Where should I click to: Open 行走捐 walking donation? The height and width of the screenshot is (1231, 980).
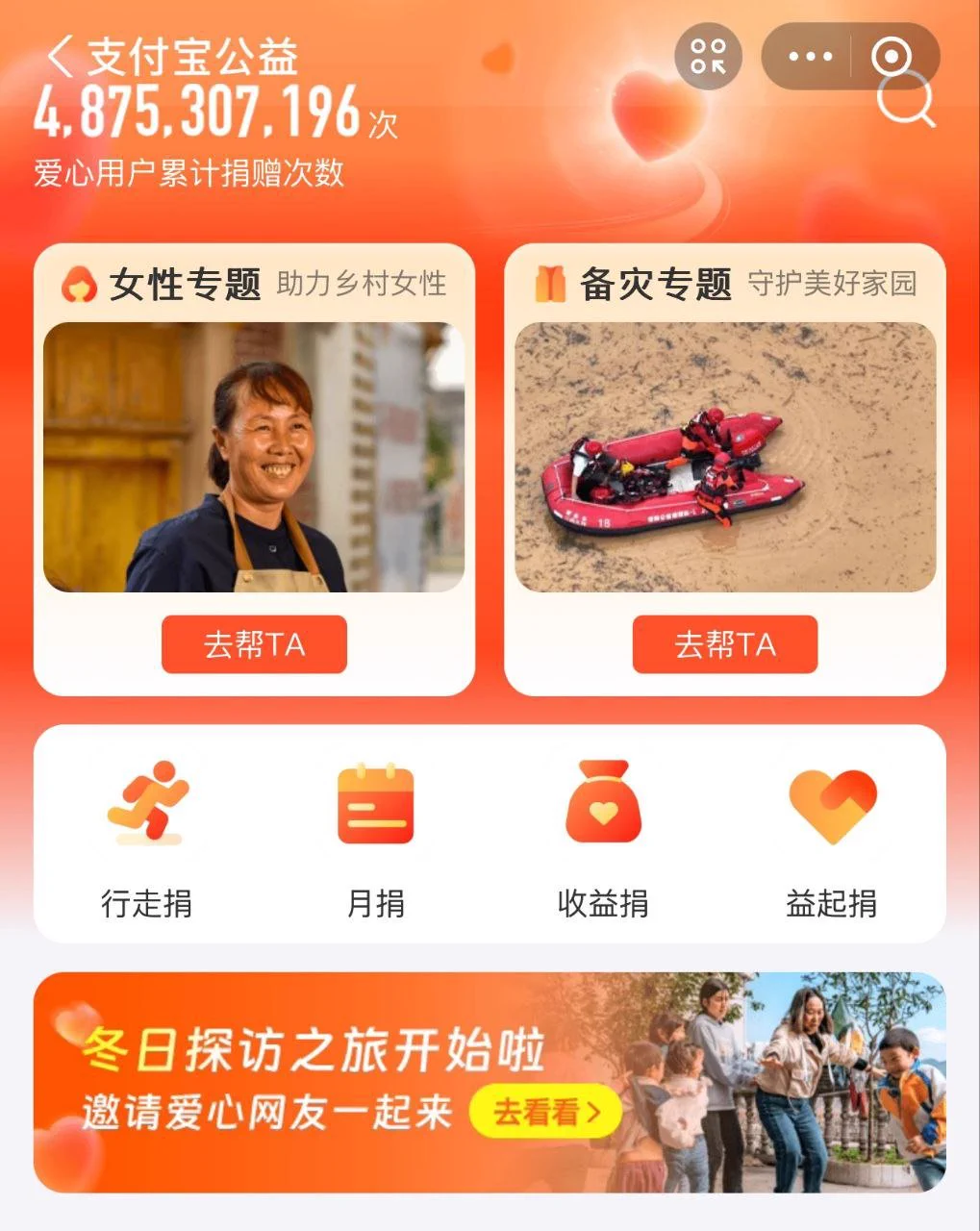point(147,837)
